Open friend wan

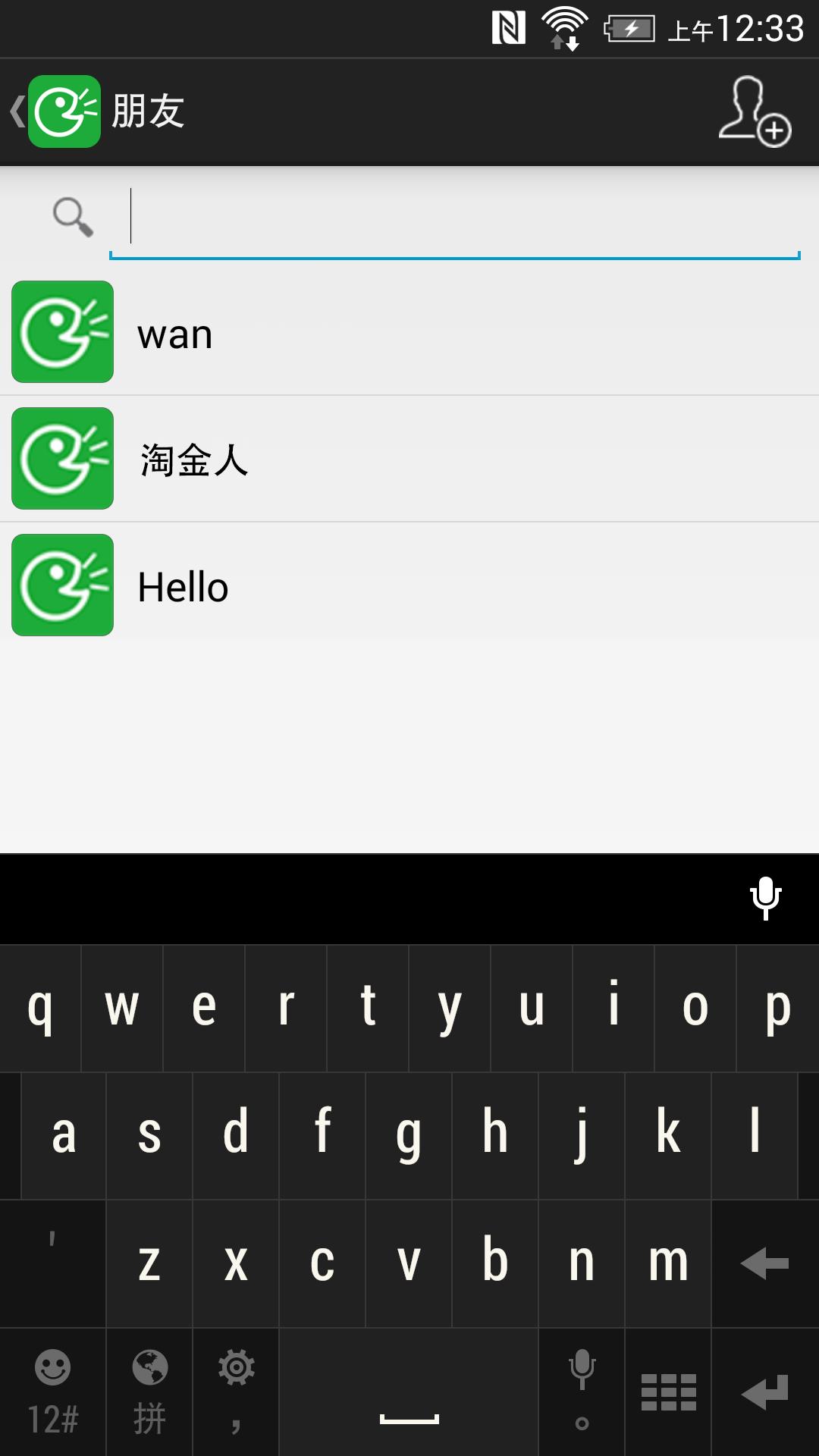tap(409, 333)
